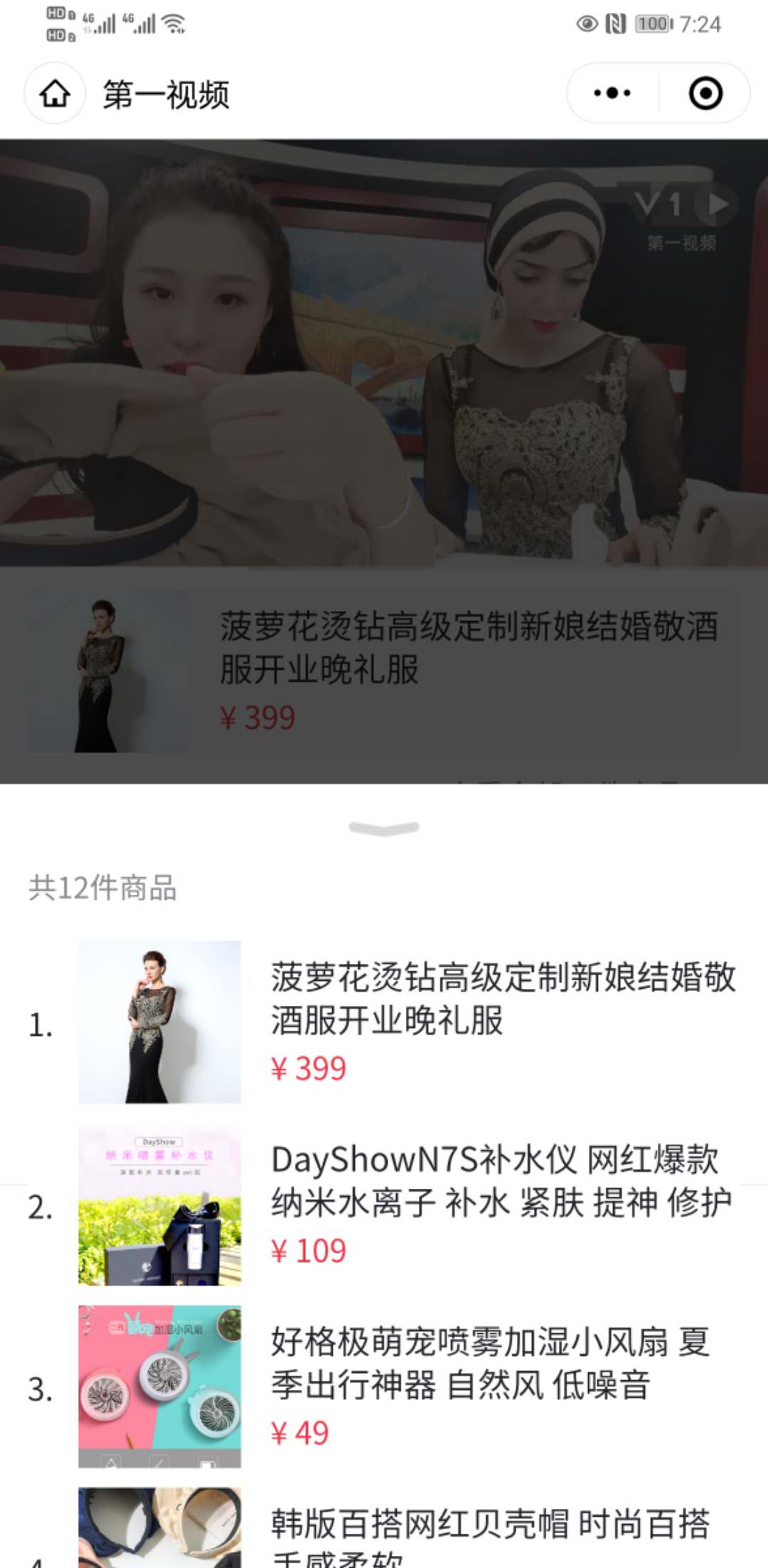Collapse the product list panel handle
Viewport: 768px width, 1568px height.
coord(384,828)
